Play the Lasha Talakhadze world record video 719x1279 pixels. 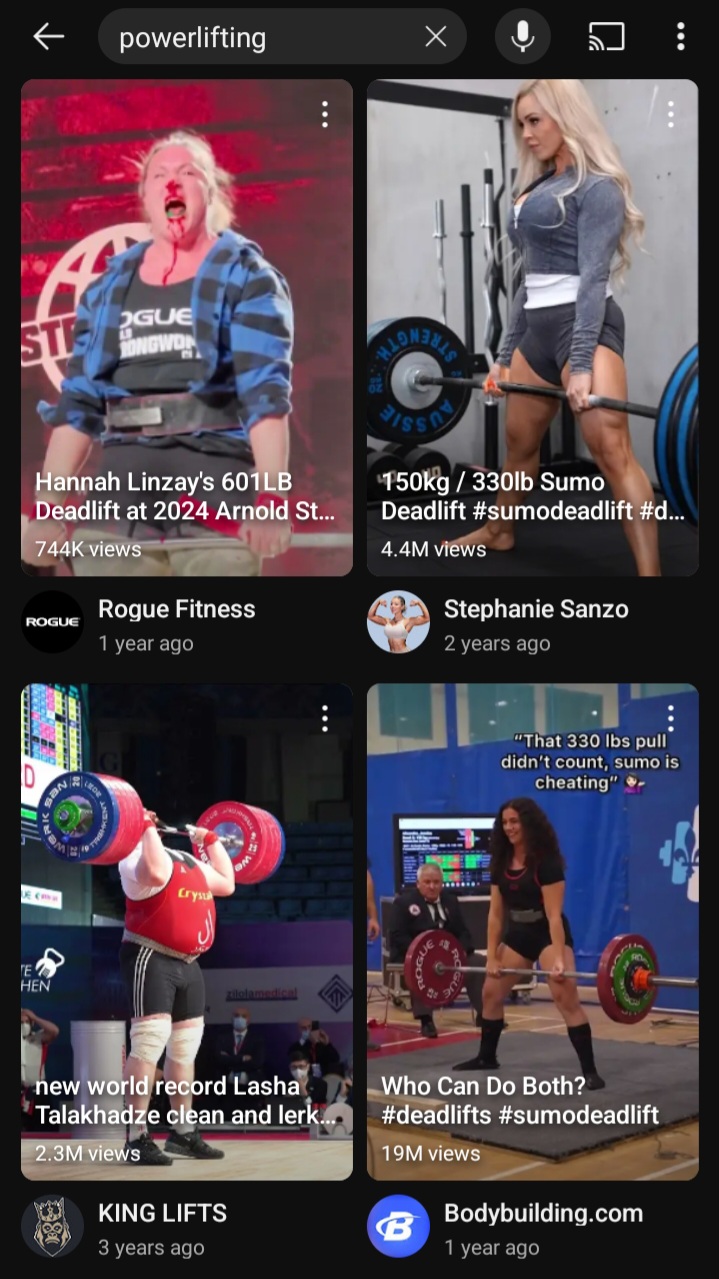pyautogui.click(x=187, y=932)
